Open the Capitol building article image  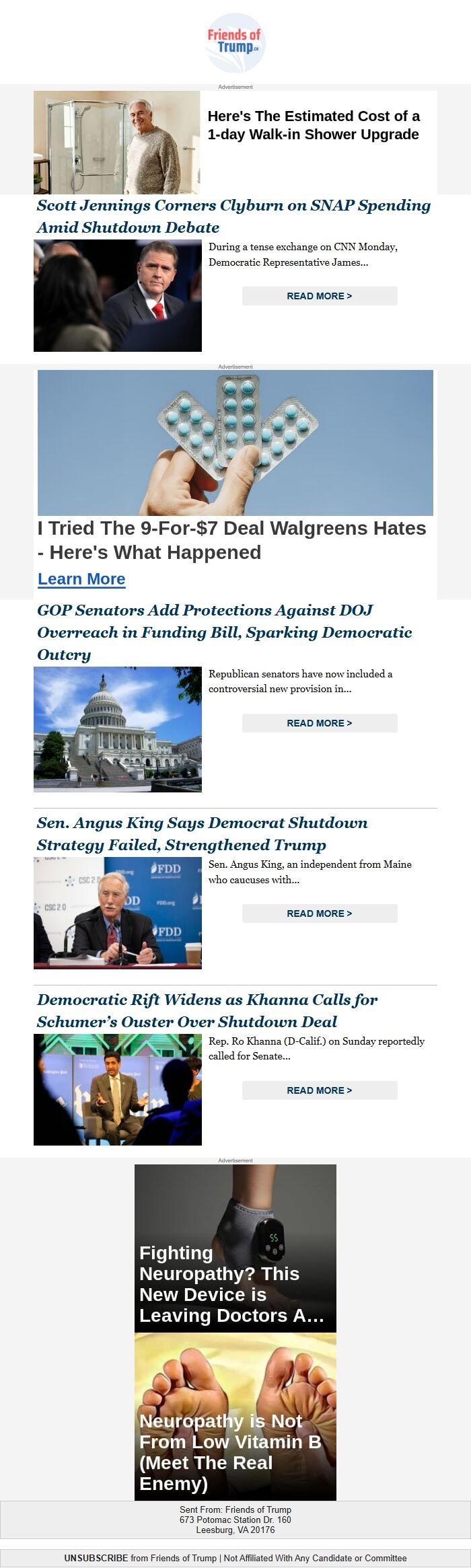(x=118, y=729)
